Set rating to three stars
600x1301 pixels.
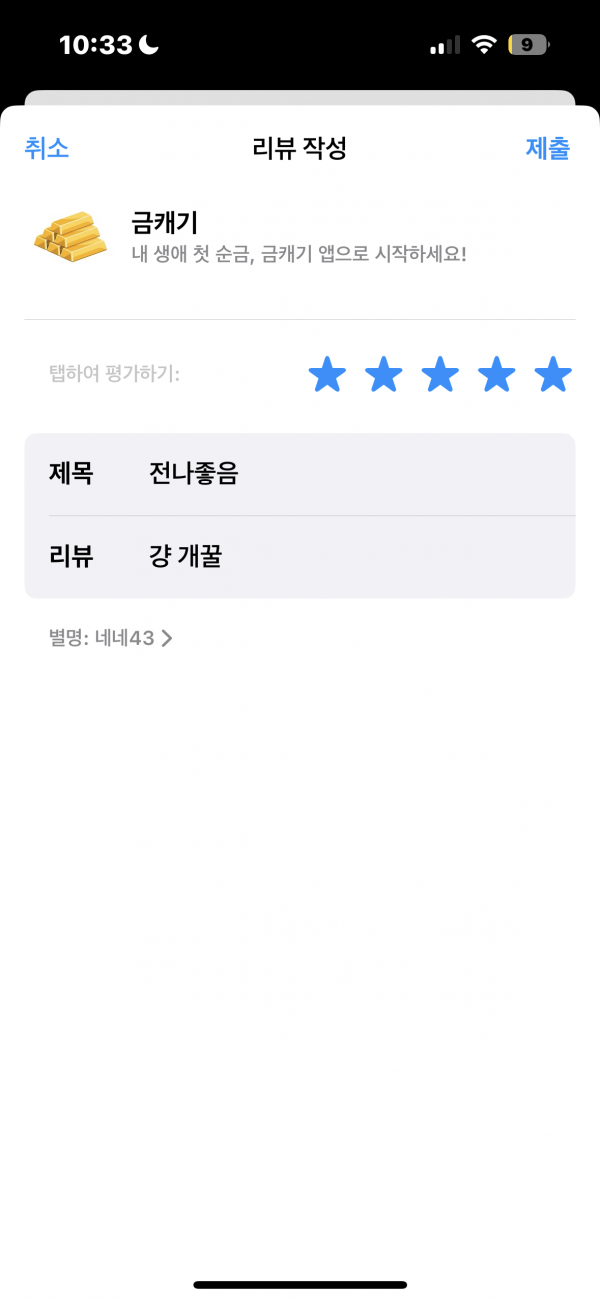[440, 375]
